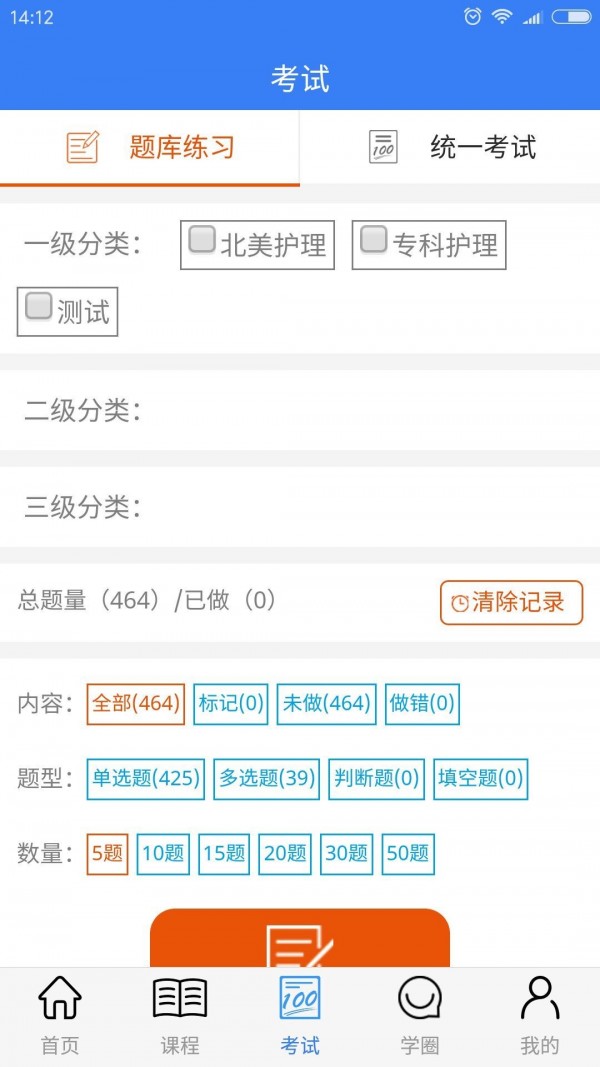Start practice with the orange button

click(x=300, y=938)
